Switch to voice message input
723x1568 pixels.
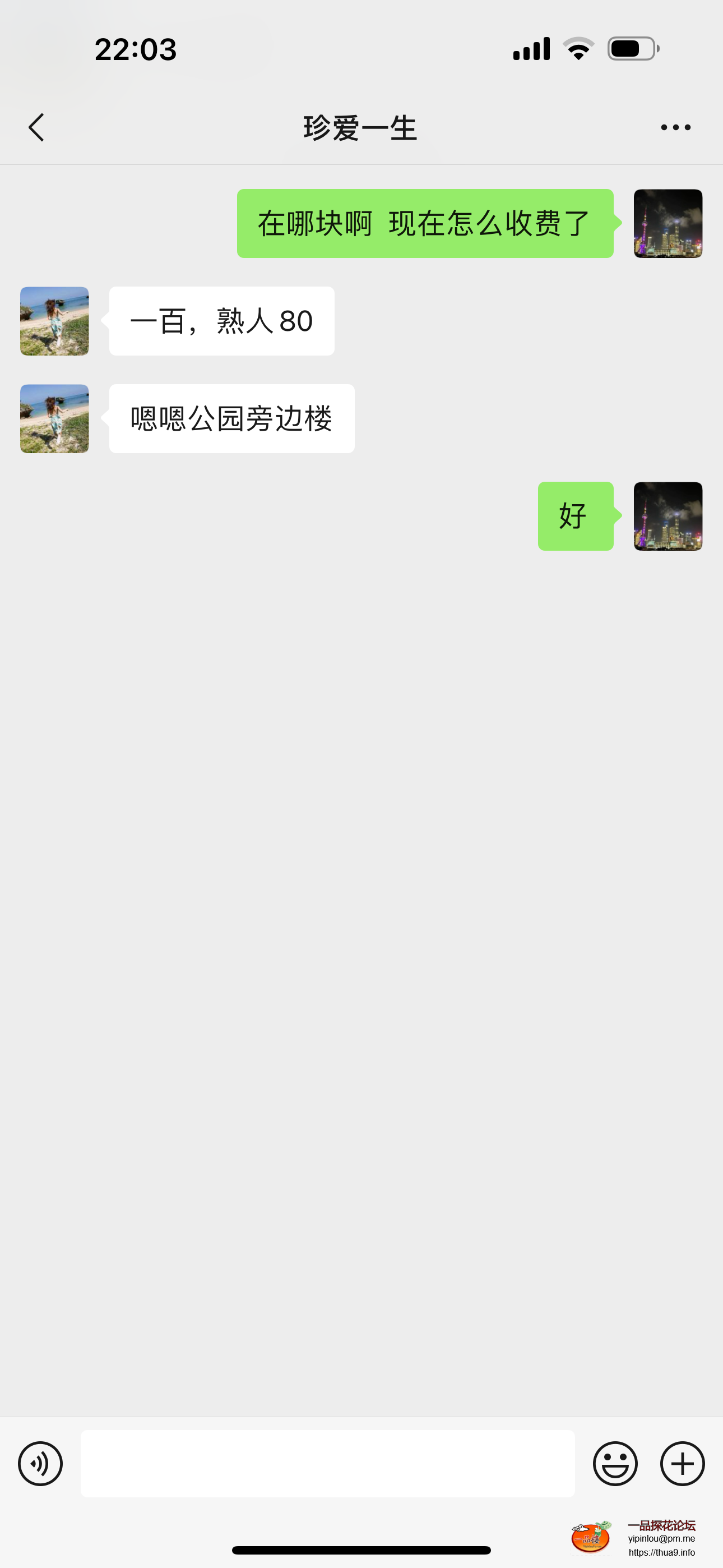tap(40, 1463)
